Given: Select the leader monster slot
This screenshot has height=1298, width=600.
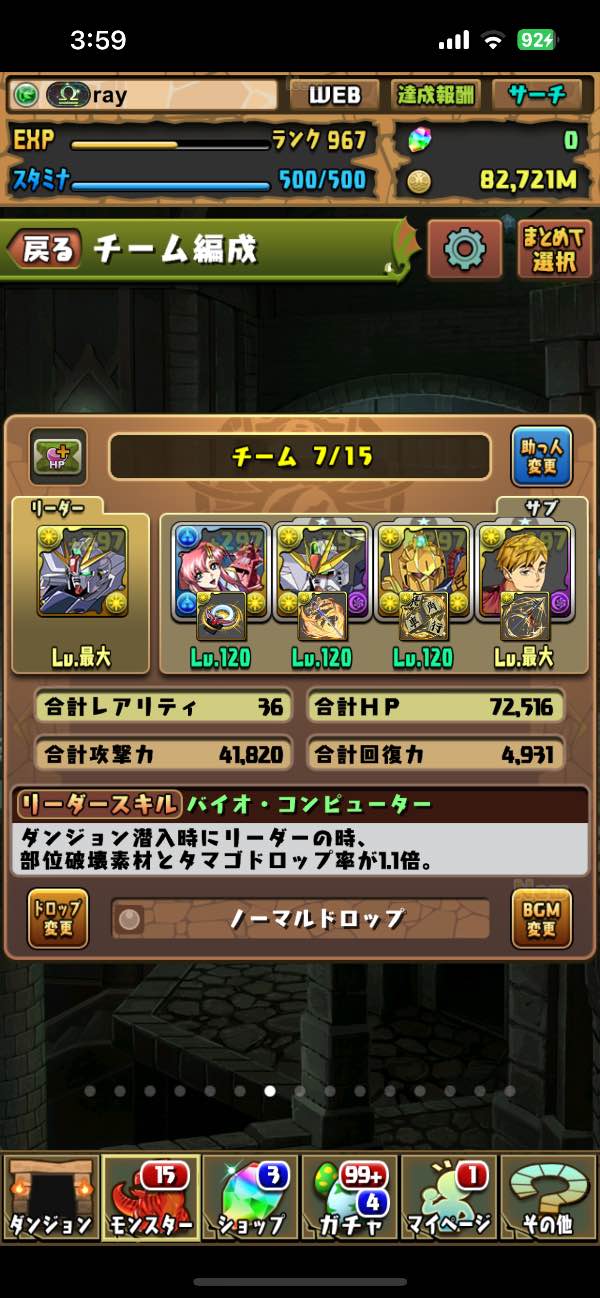Looking at the screenshot, I should (82, 571).
